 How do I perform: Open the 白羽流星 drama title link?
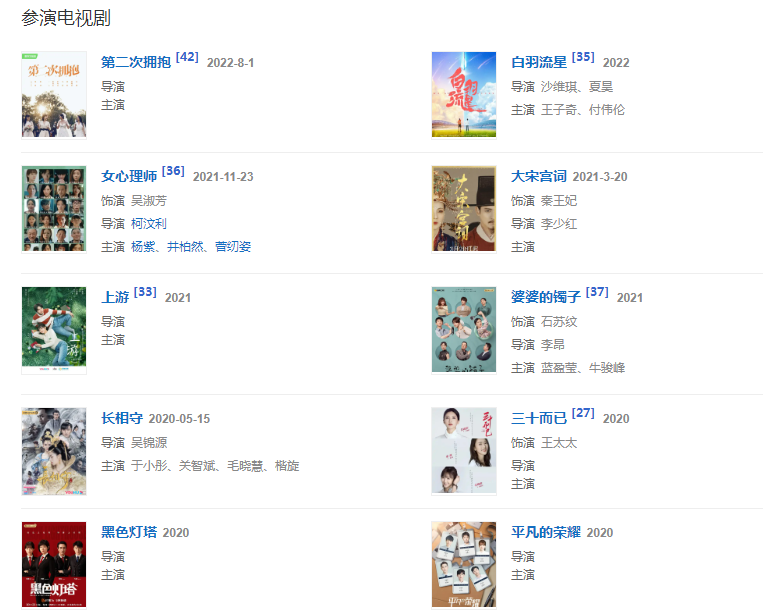click(x=538, y=62)
